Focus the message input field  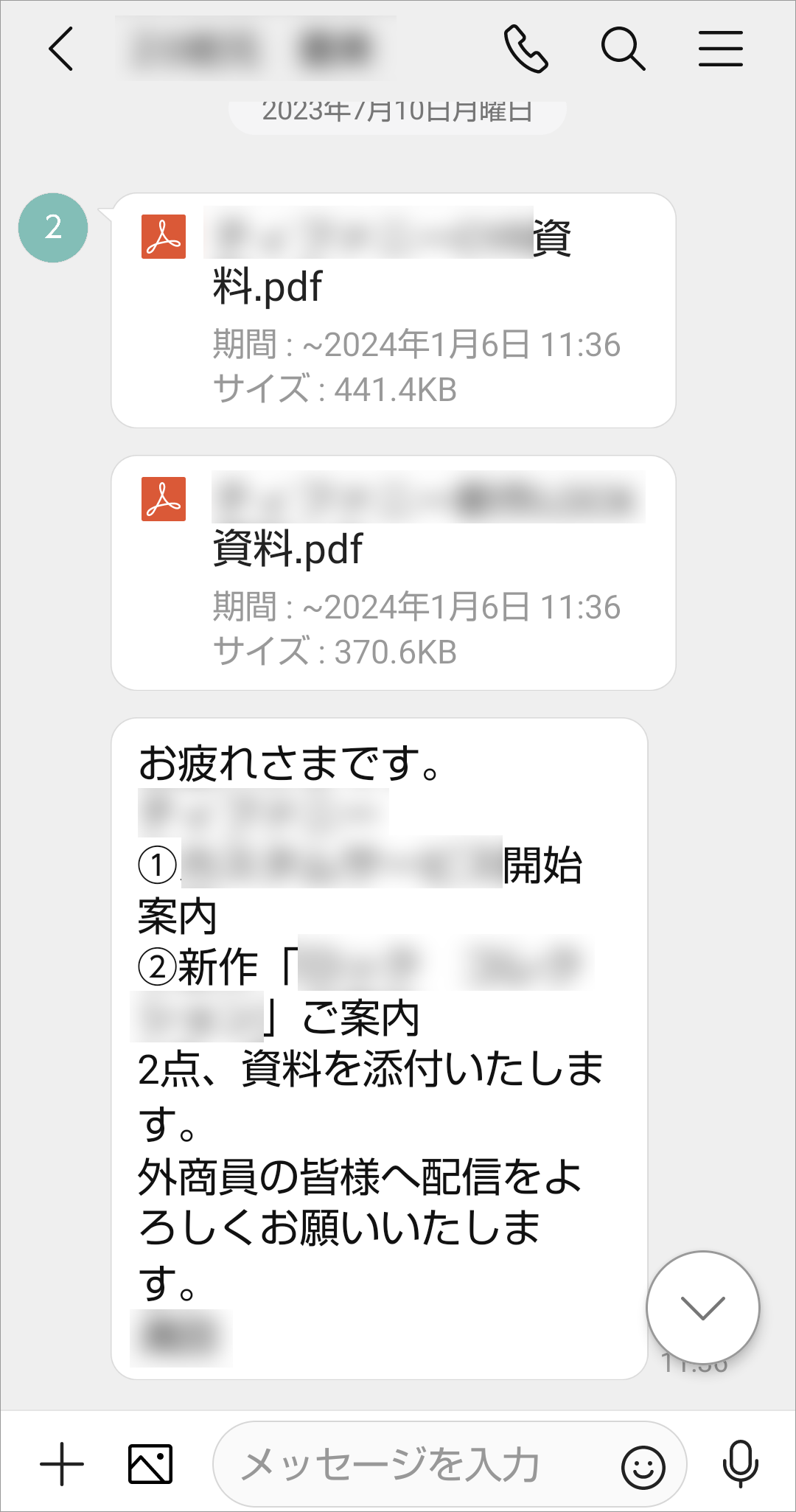(413, 1464)
